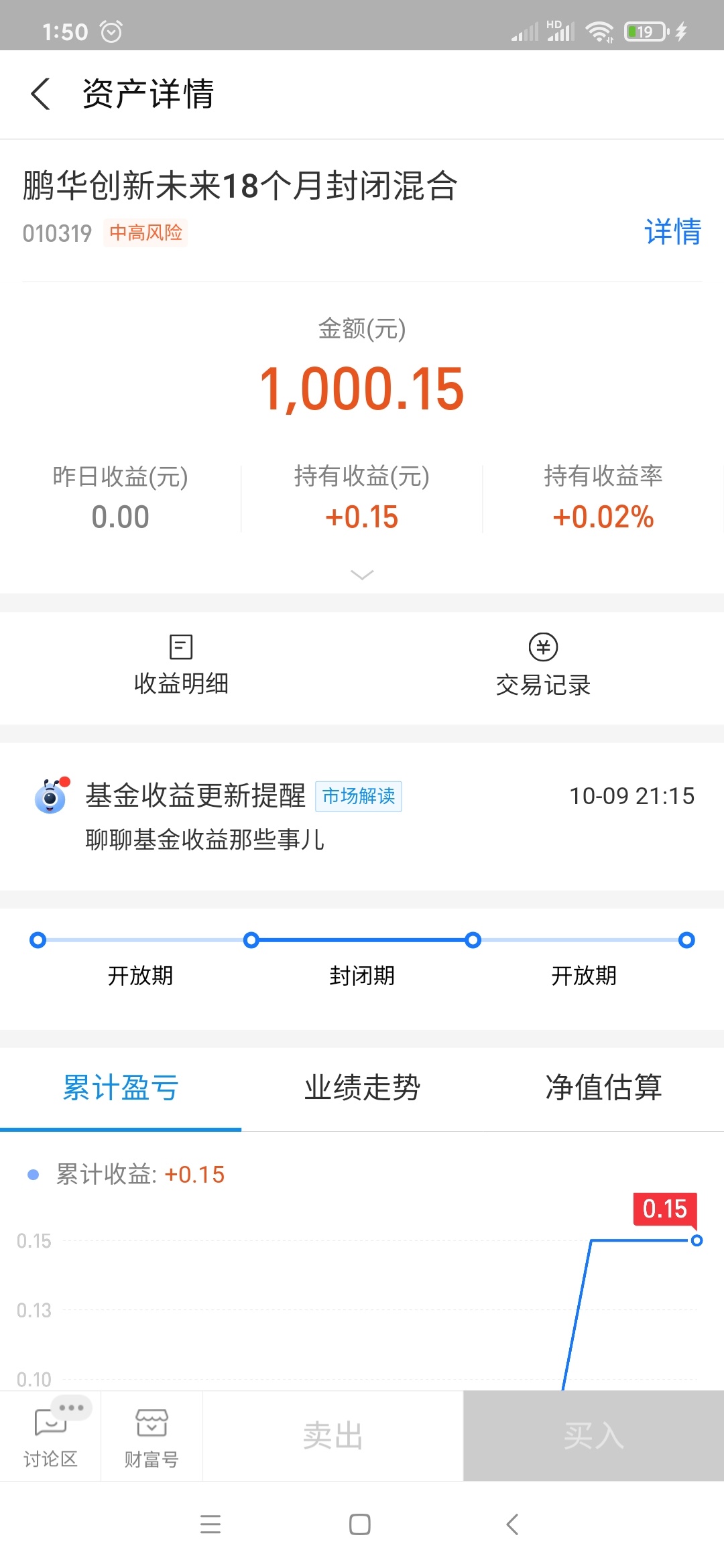Image resolution: width=724 pixels, height=1568 pixels.
Task: Tap the 买入 button
Action: coord(594,1436)
